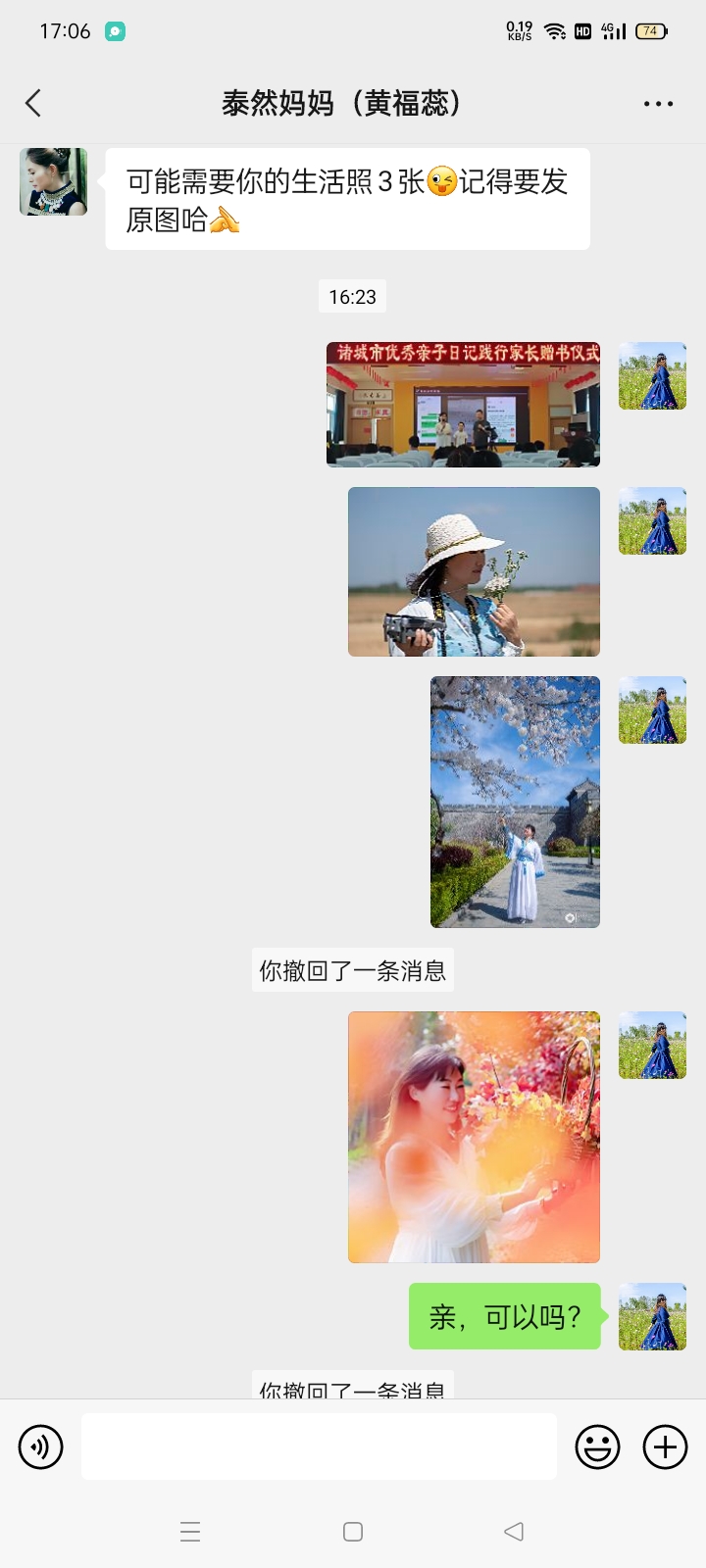Tap the back triangle in navigation bar

514,1530
